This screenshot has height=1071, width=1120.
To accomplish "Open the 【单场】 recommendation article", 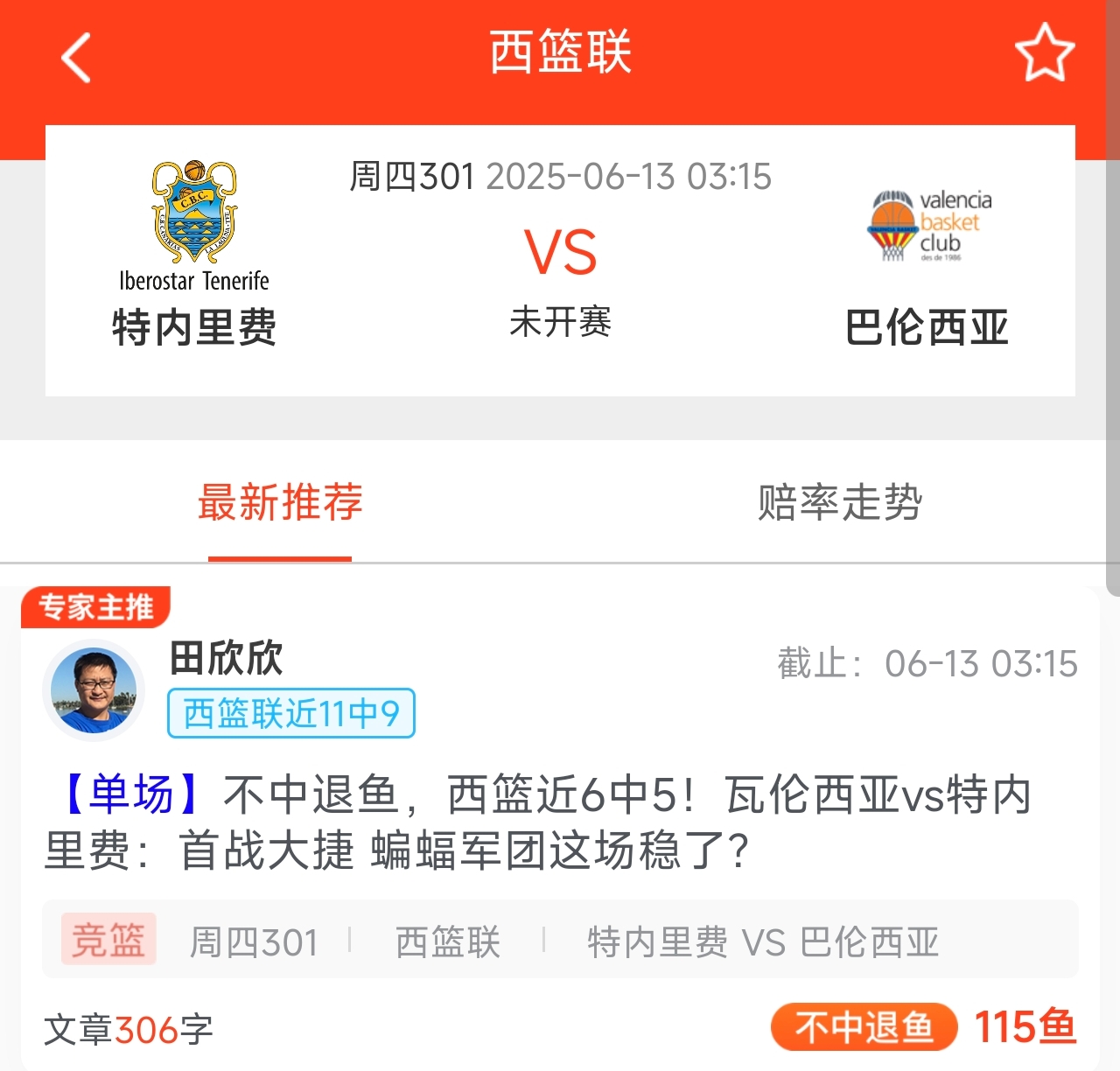I will point(538,822).
